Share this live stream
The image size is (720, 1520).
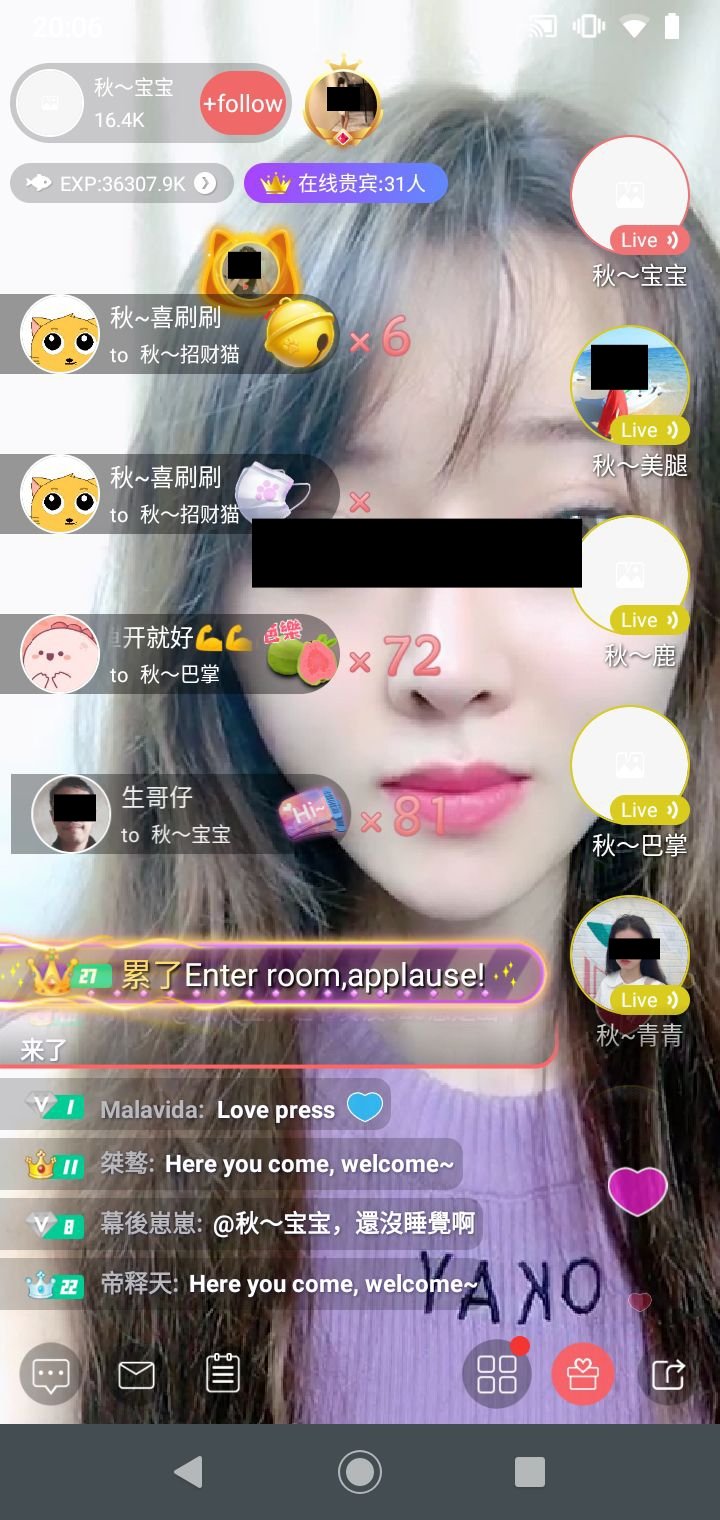coord(668,1374)
